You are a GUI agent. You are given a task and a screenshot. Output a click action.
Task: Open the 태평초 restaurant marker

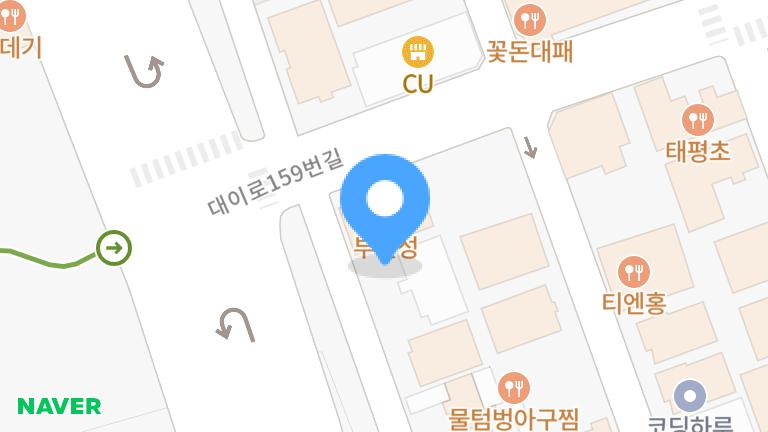click(697, 122)
